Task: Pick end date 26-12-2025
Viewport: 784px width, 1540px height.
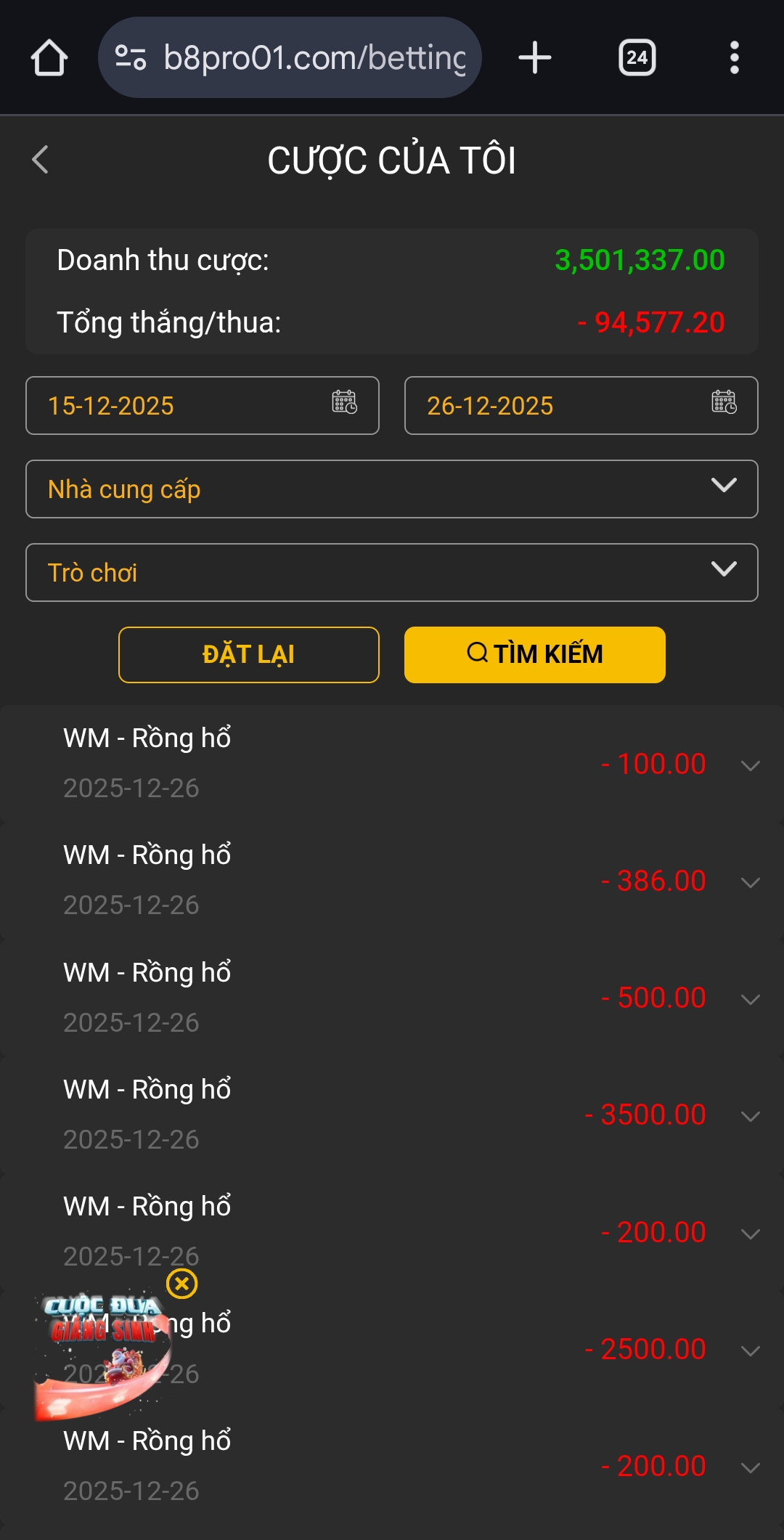Action: point(581,405)
